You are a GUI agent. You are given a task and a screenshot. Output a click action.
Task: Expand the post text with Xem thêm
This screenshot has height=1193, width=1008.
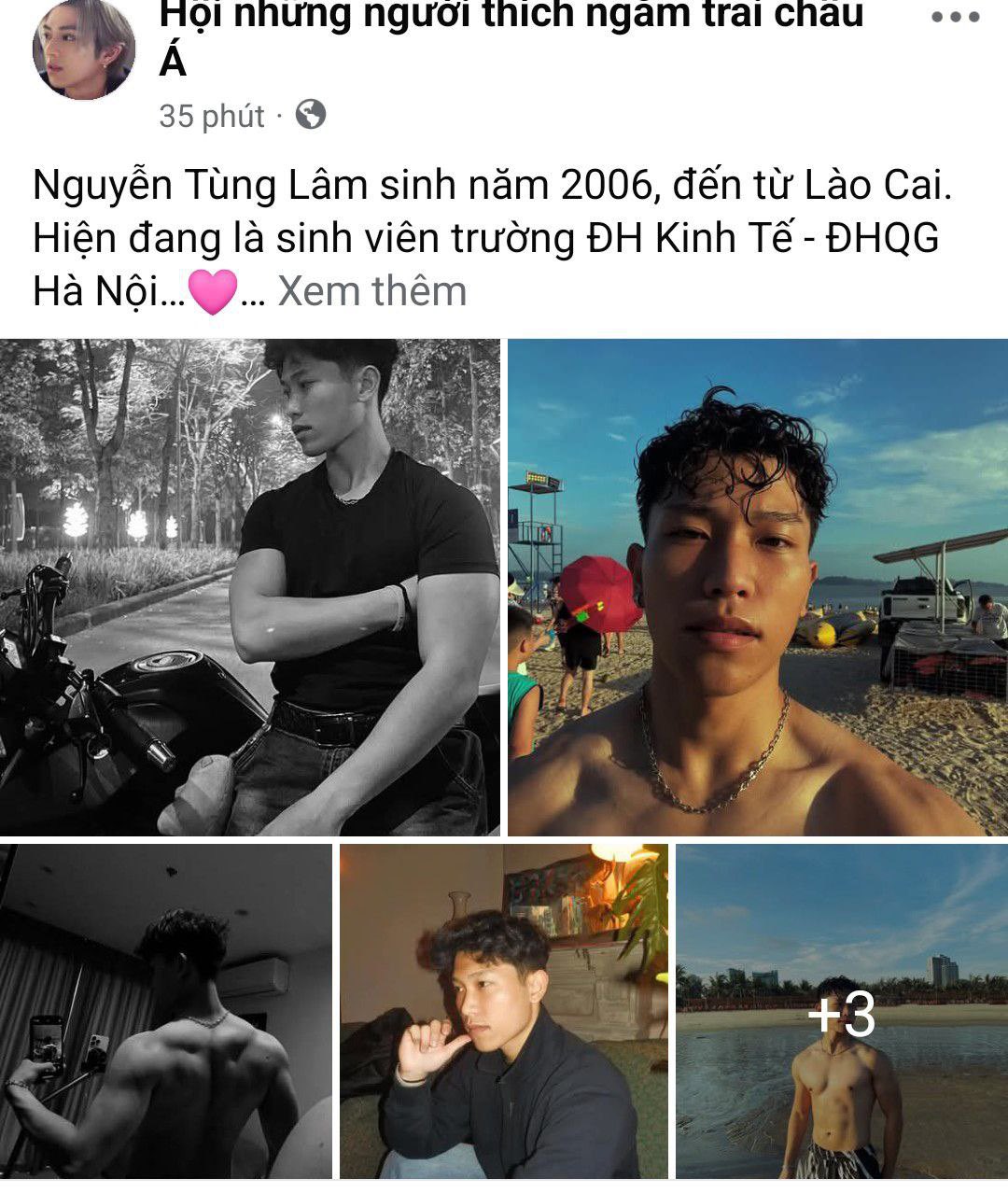371,291
